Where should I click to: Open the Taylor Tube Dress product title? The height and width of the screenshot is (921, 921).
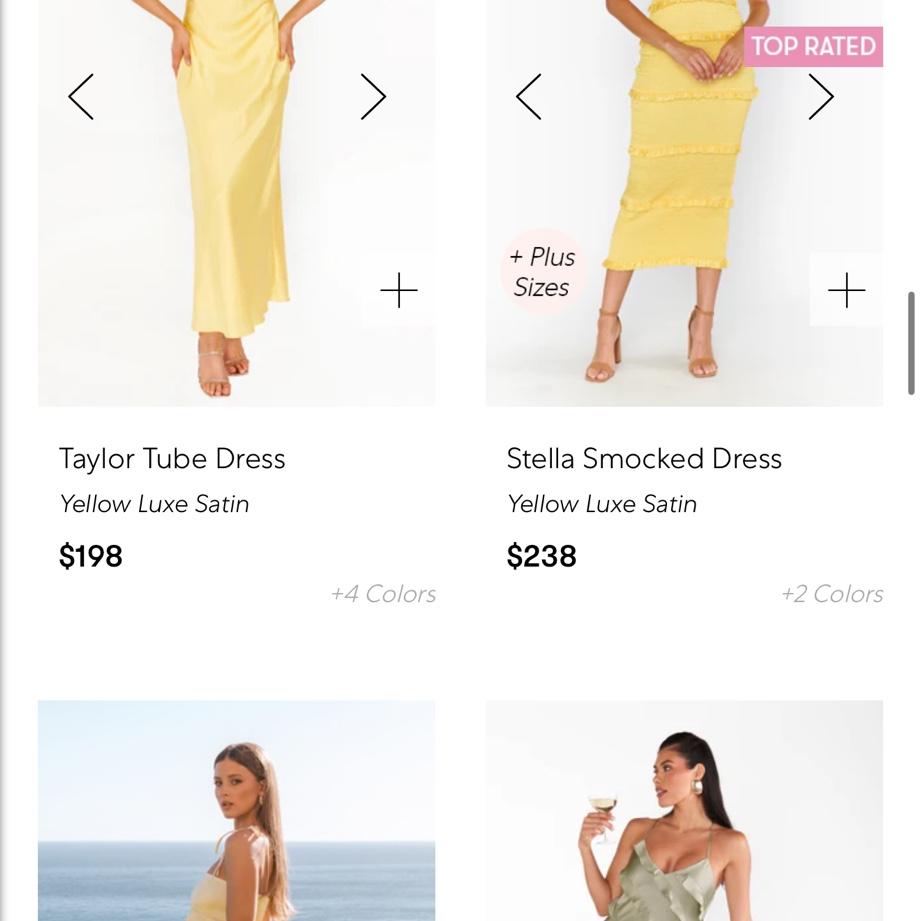pyautogui.click(x=172, y=459)
